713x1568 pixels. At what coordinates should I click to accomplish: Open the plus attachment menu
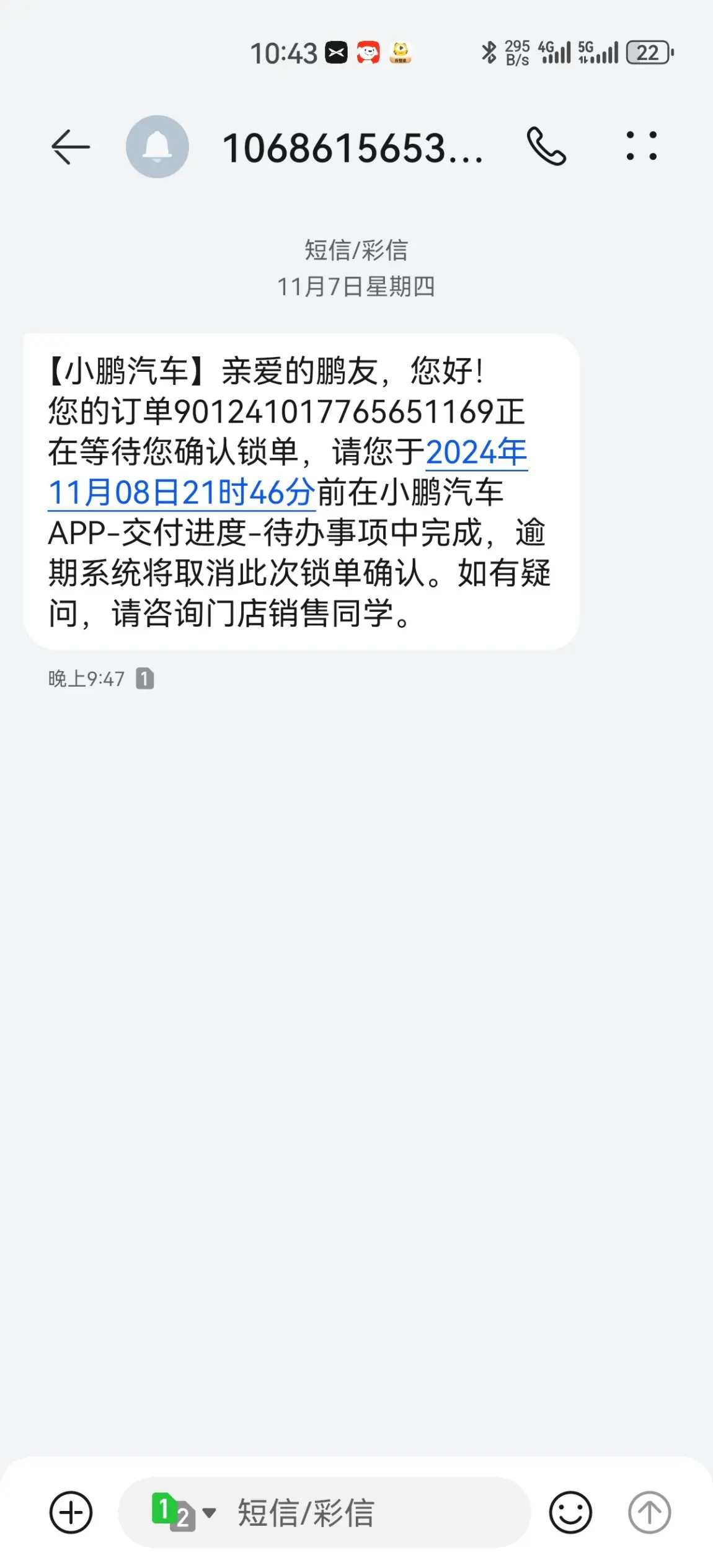point(71,1512)
